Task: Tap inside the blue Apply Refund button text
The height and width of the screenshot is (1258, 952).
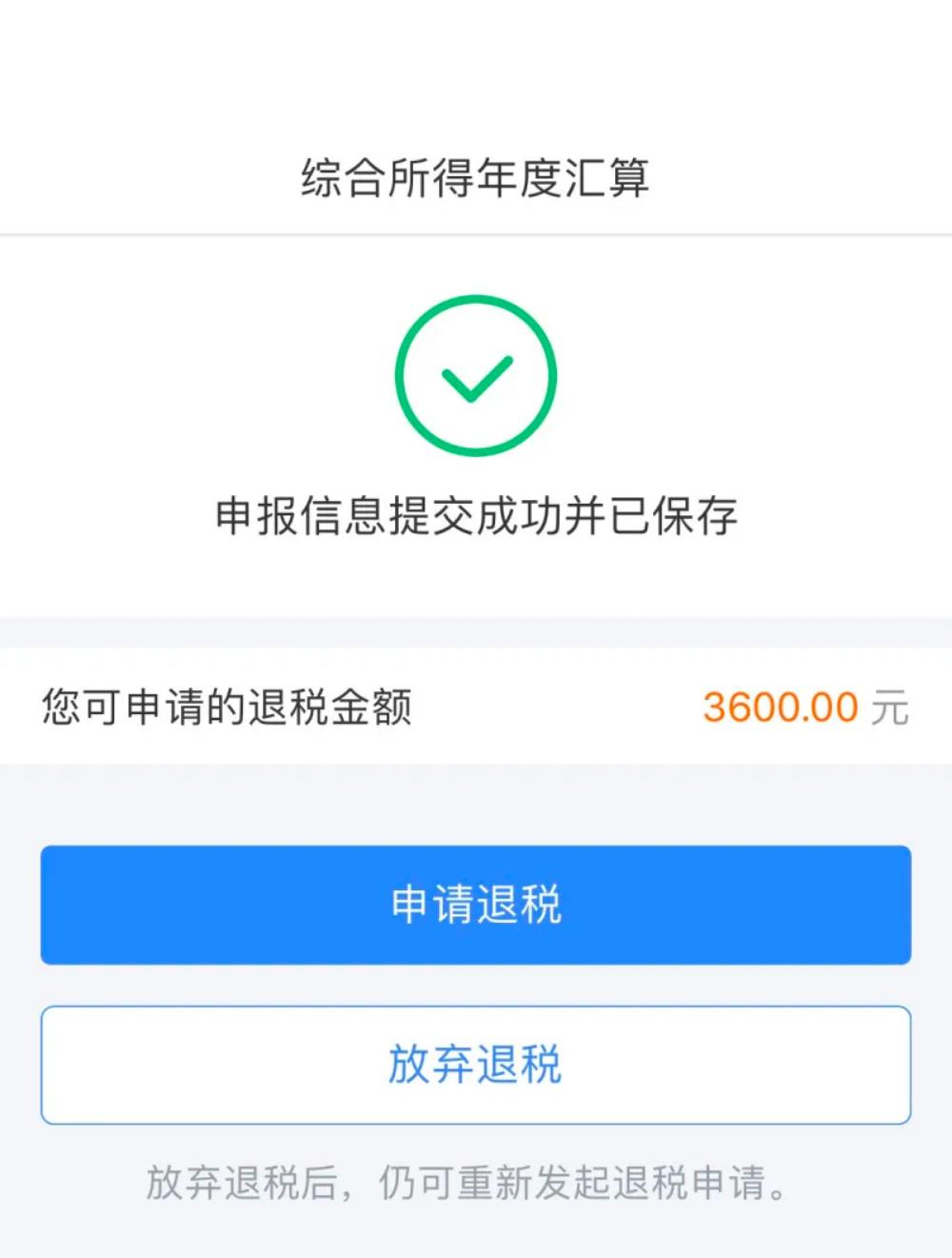Action: (474, 904)
